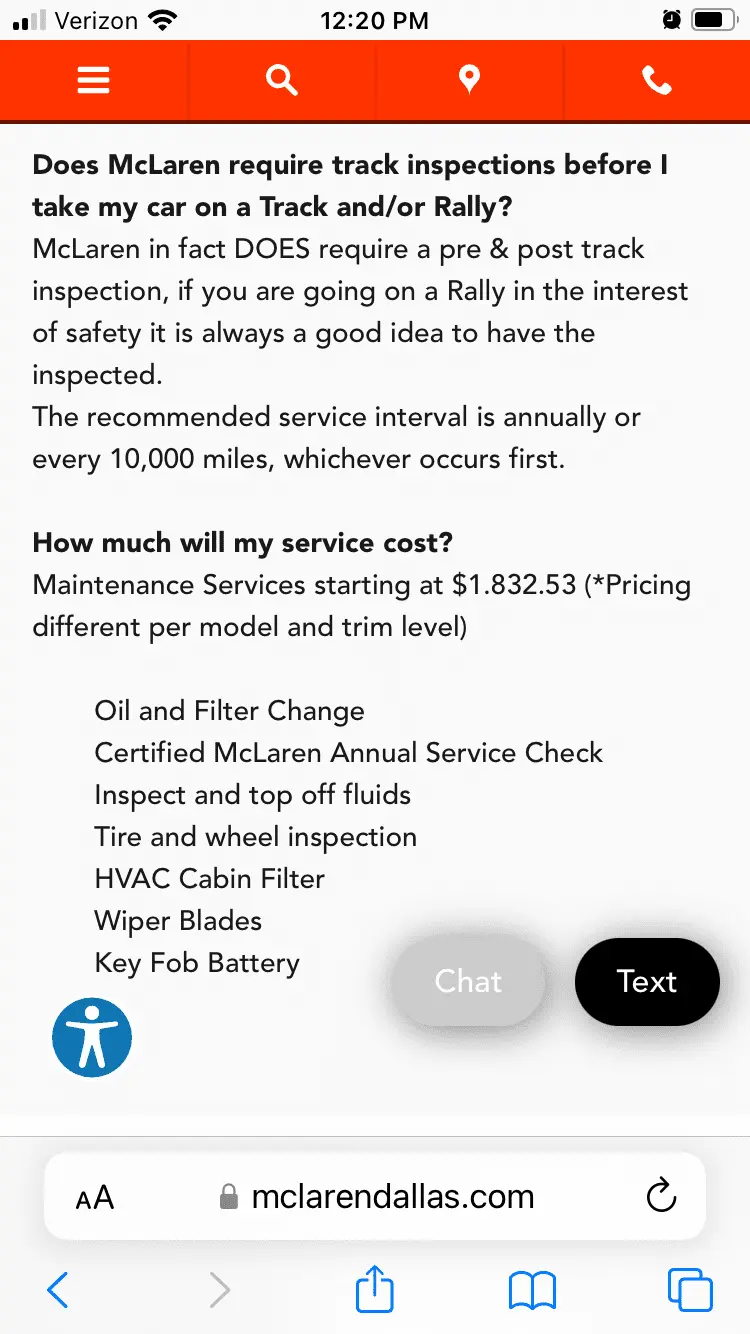Screen dimensions: 750x1334
Task: Tap the Text button
Action: 647,982
